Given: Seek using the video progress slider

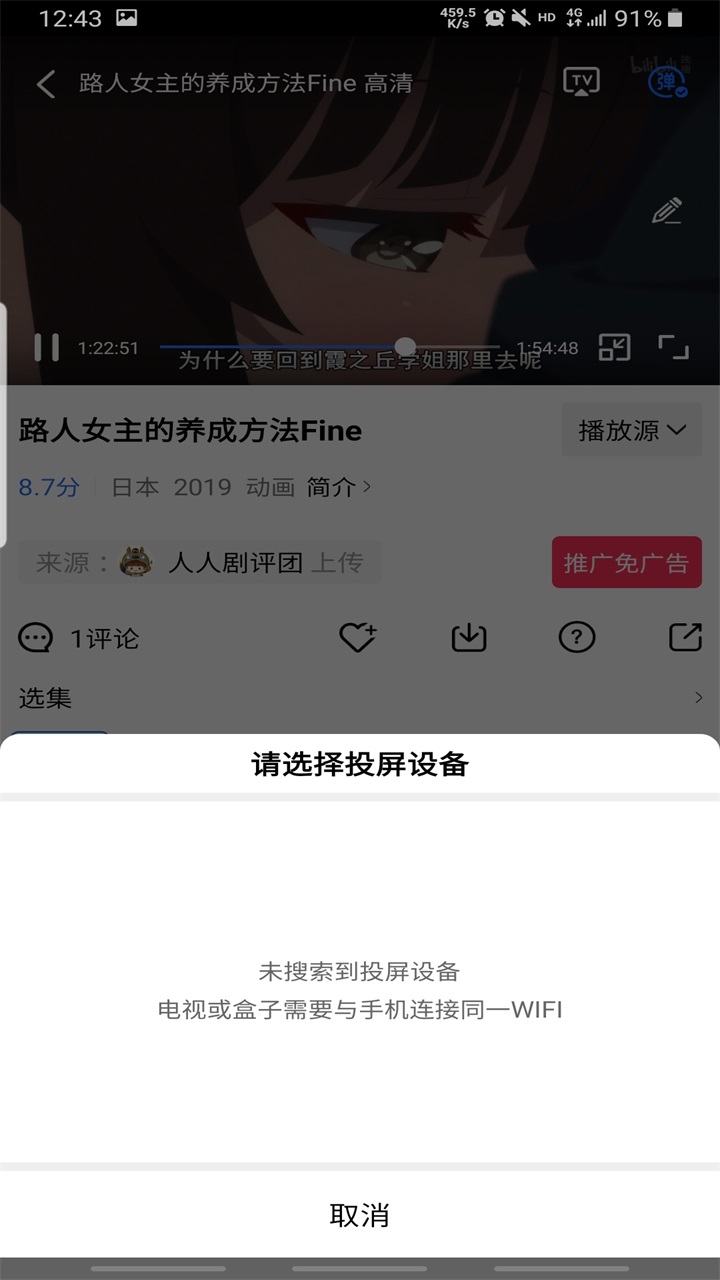Looking at the screenshot, I should [405, 347].
